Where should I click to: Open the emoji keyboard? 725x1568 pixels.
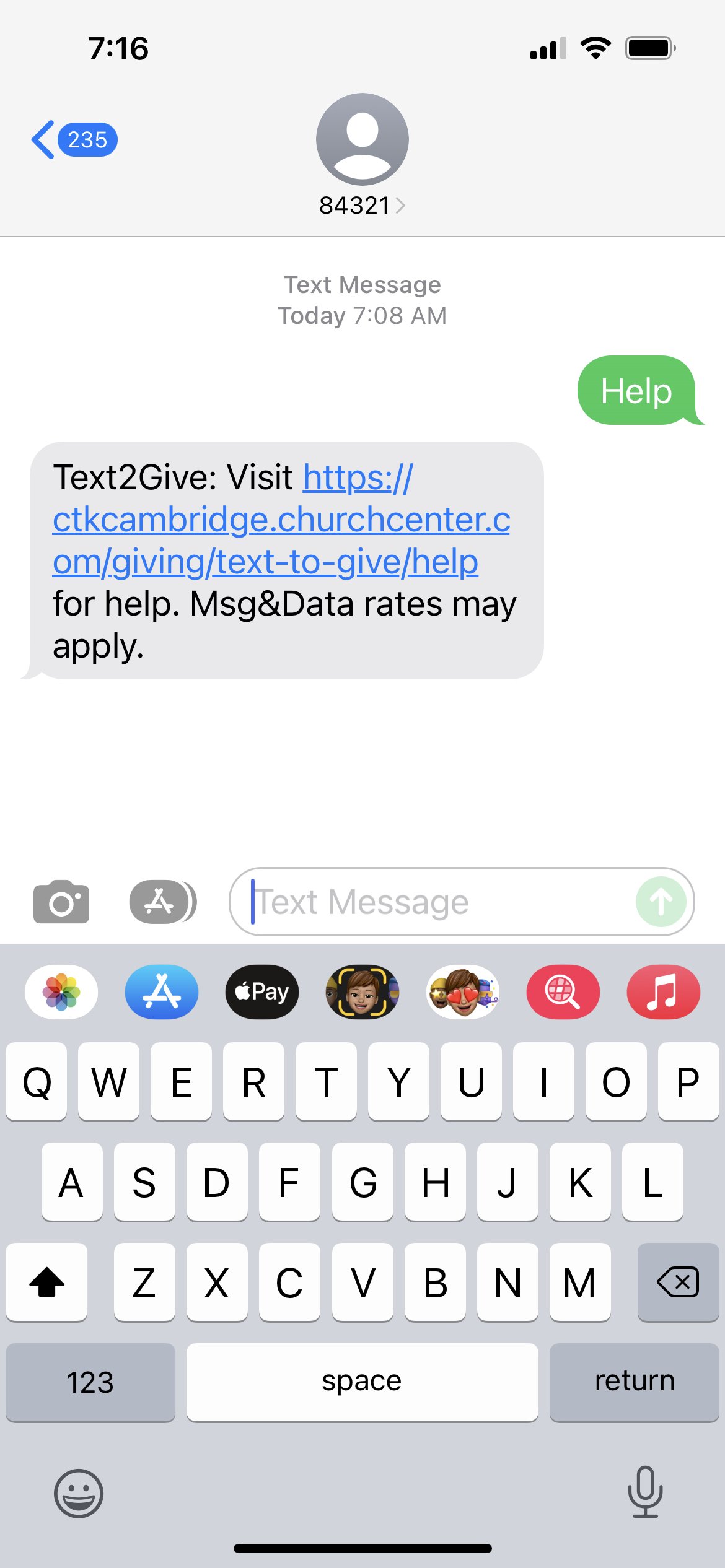tap(79, 1493)
